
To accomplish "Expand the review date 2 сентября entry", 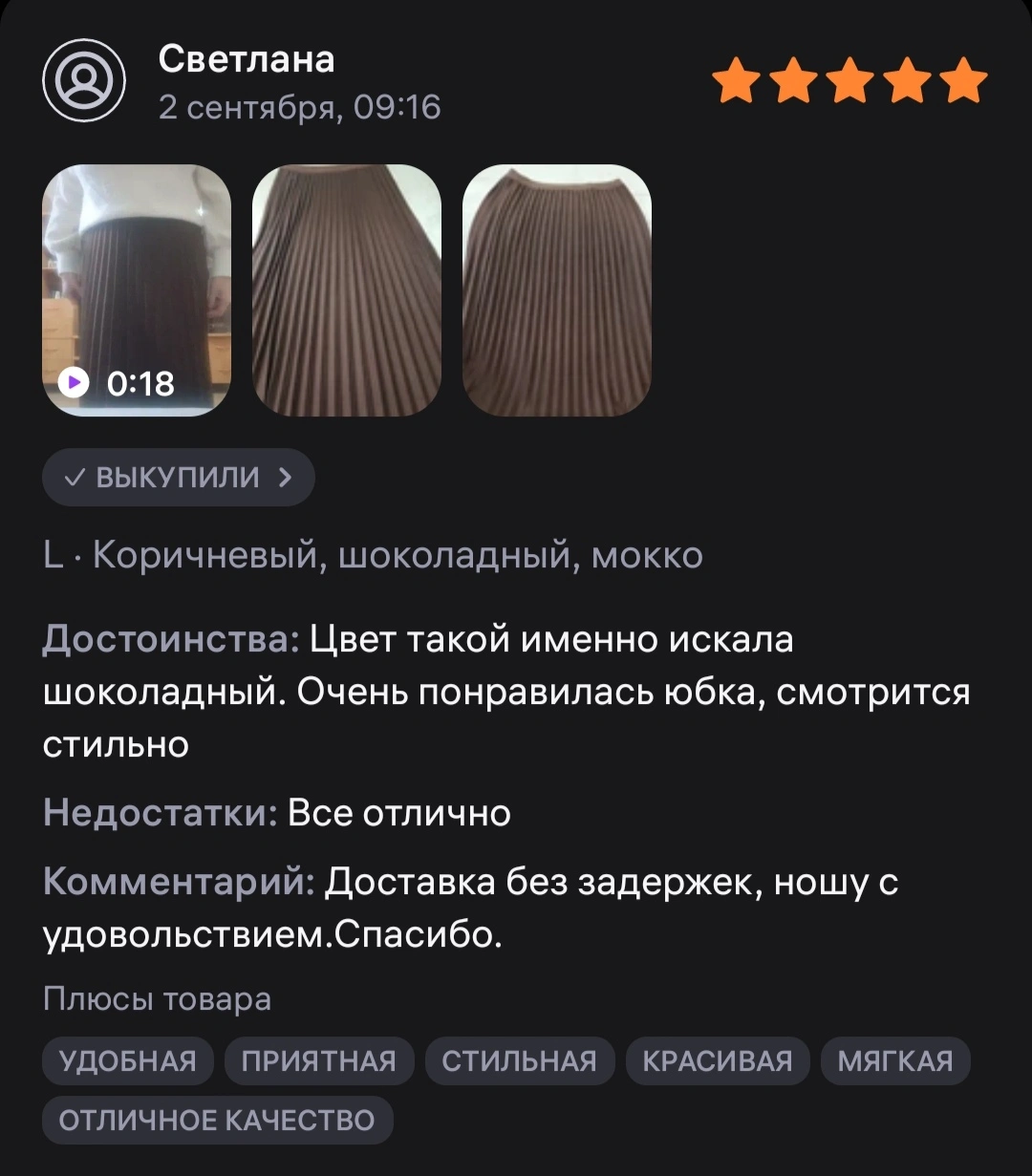I will click(x=300, y=107).
